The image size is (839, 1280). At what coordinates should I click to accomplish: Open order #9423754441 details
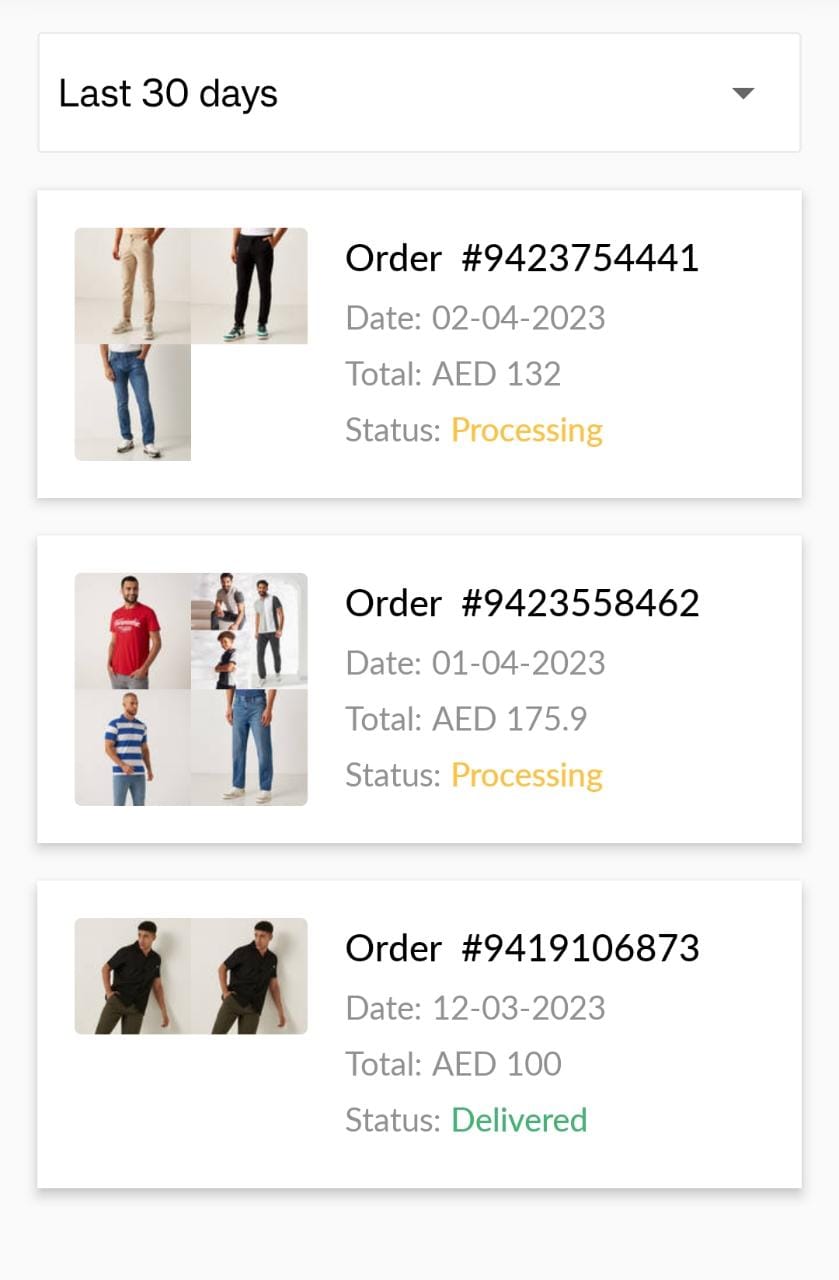(x=521, y=259)
